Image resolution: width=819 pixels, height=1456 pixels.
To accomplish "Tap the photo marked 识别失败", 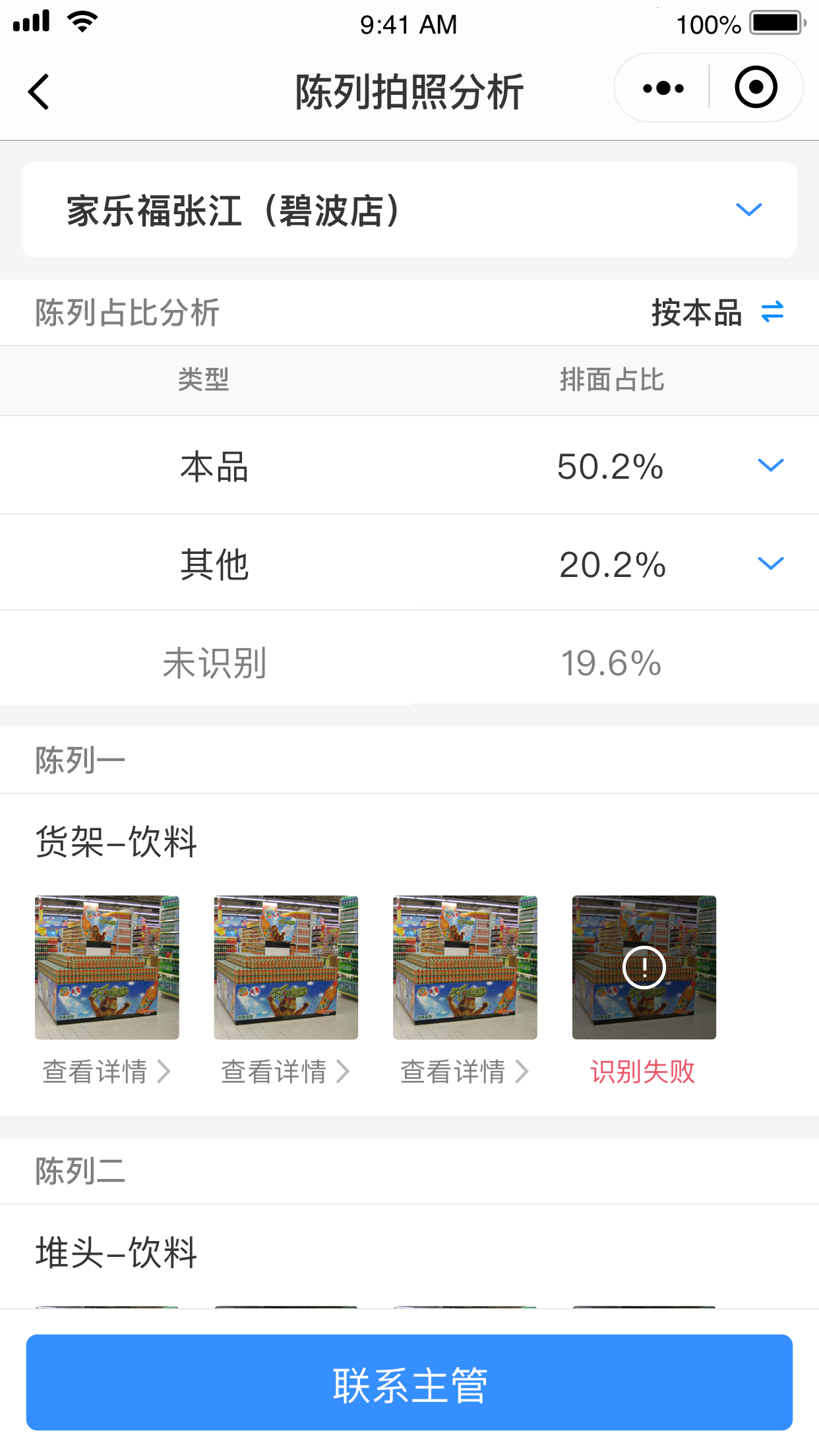I will pos(644,967).
